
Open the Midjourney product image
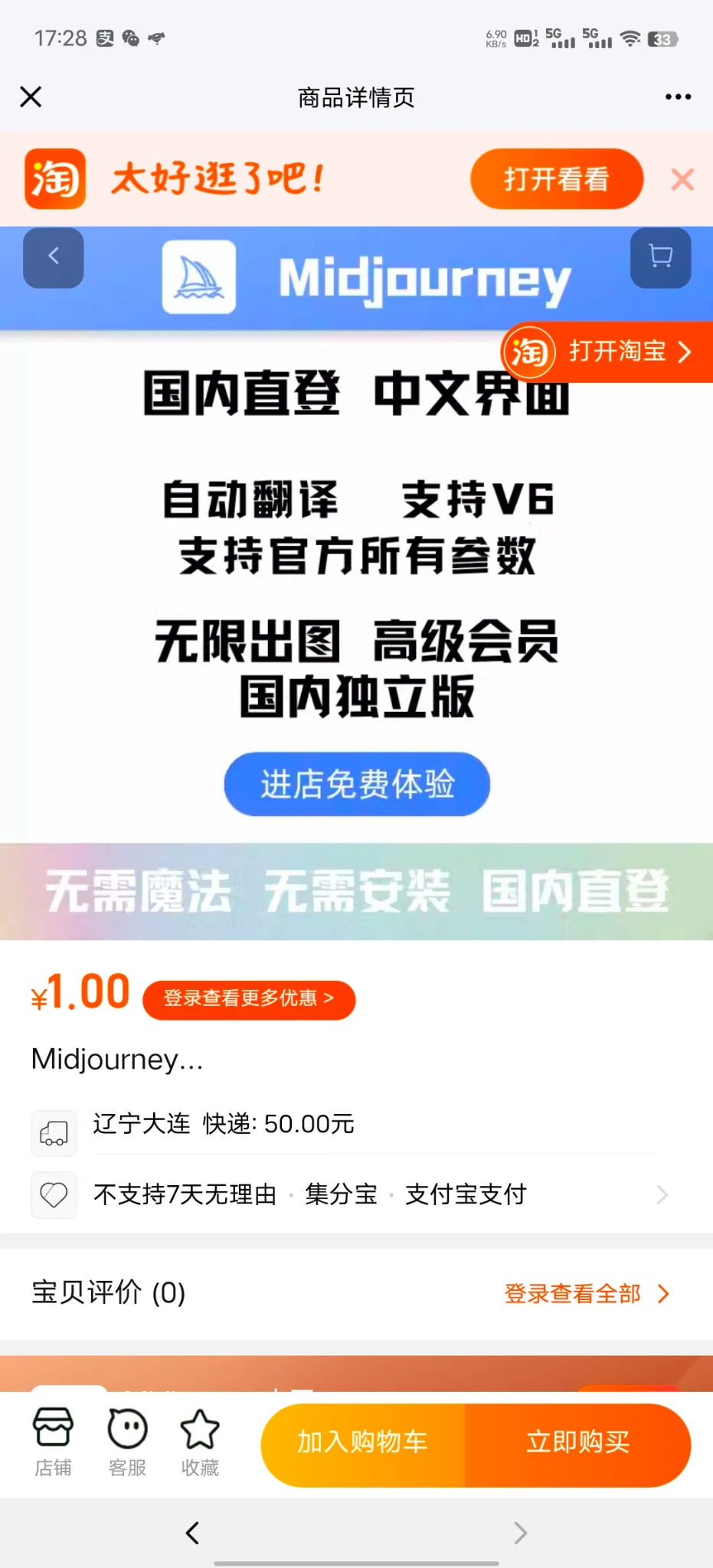click(x=356, y=582)
